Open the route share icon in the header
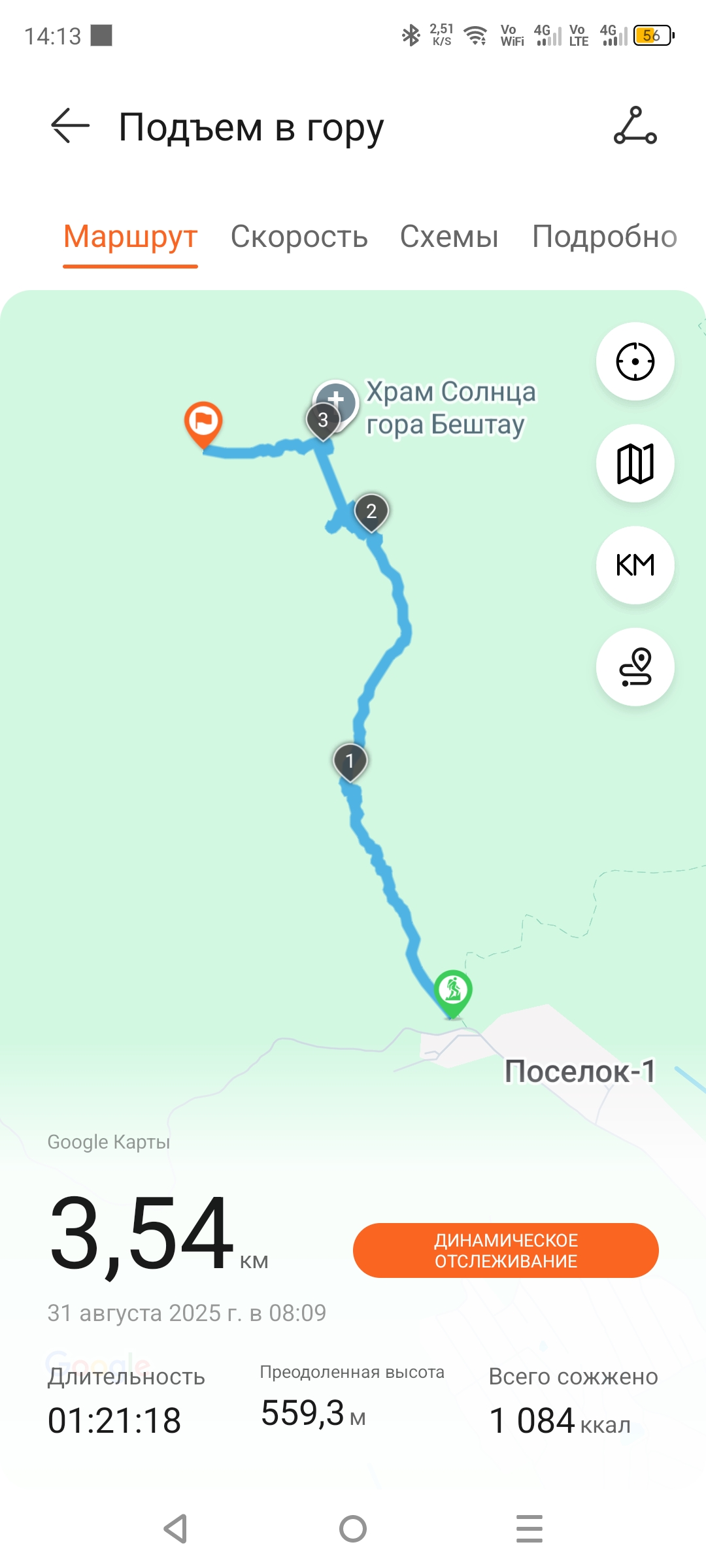Screen dimensions: 706x1568 coord(635,125)
